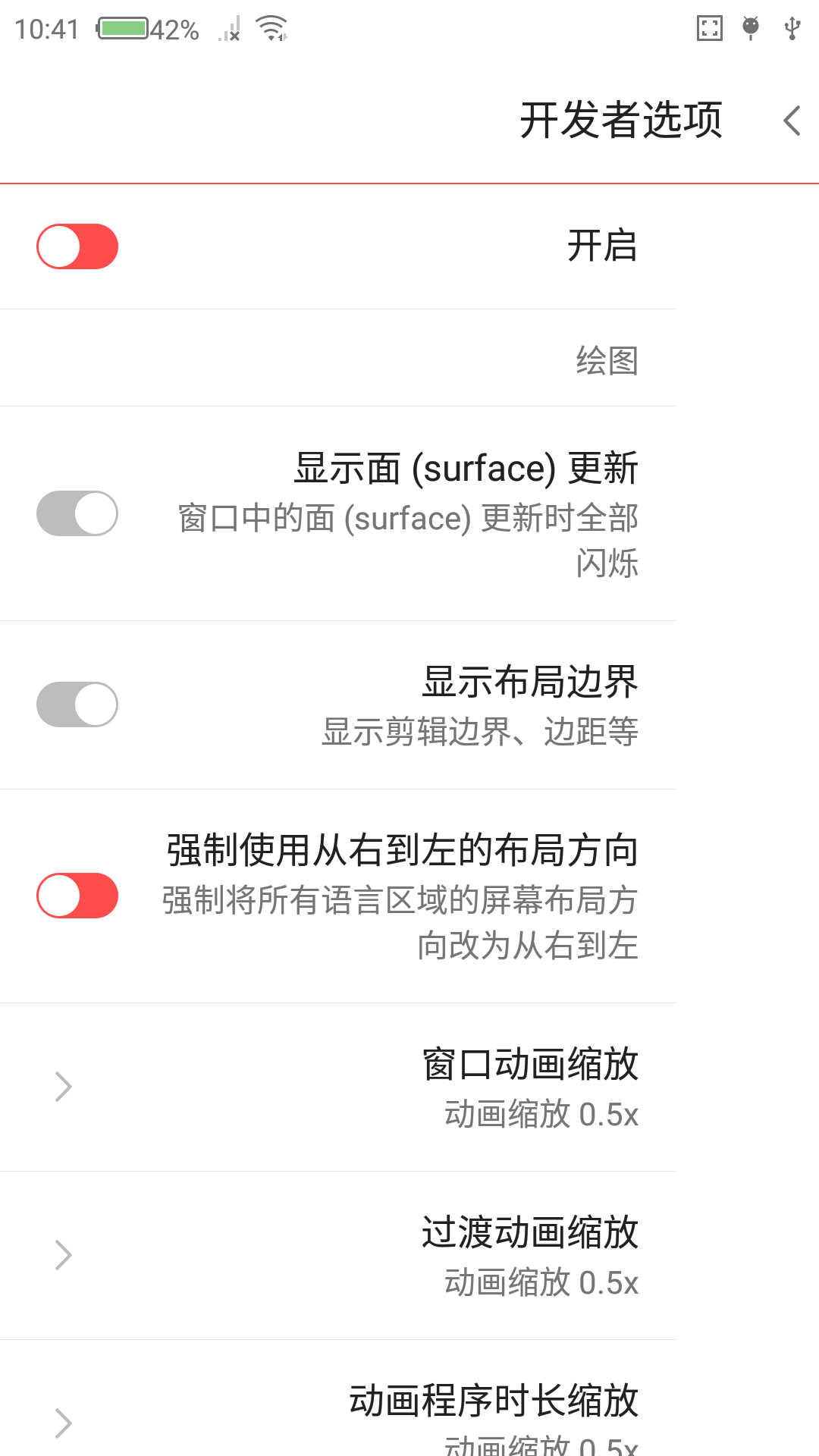Screen dimensions: 819x1456
Task: Tap the back arrow next to 开发者选项
Action: [792, 121]
